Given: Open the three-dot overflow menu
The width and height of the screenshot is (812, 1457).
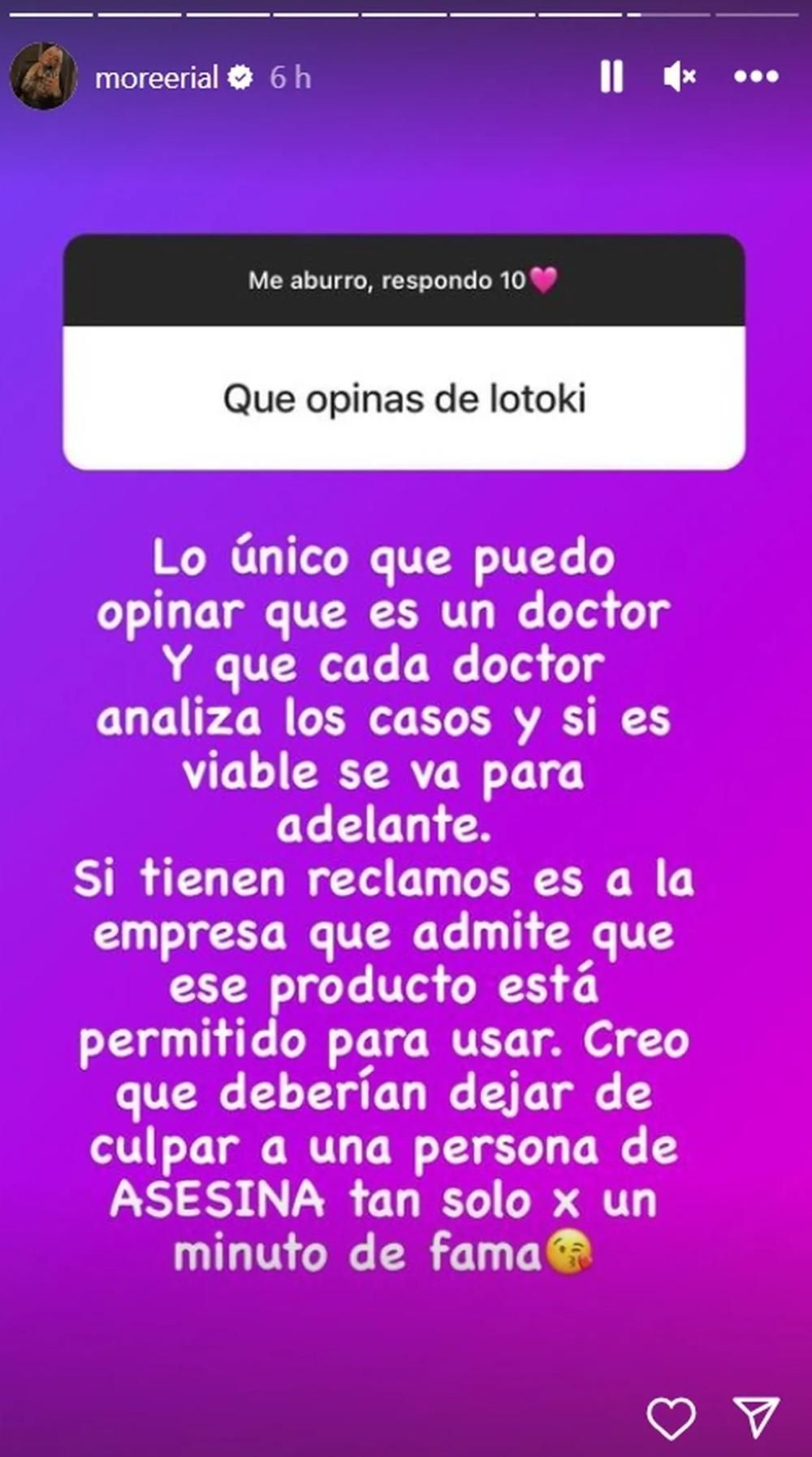Looking at the screenshot, I should pos(756,77).
